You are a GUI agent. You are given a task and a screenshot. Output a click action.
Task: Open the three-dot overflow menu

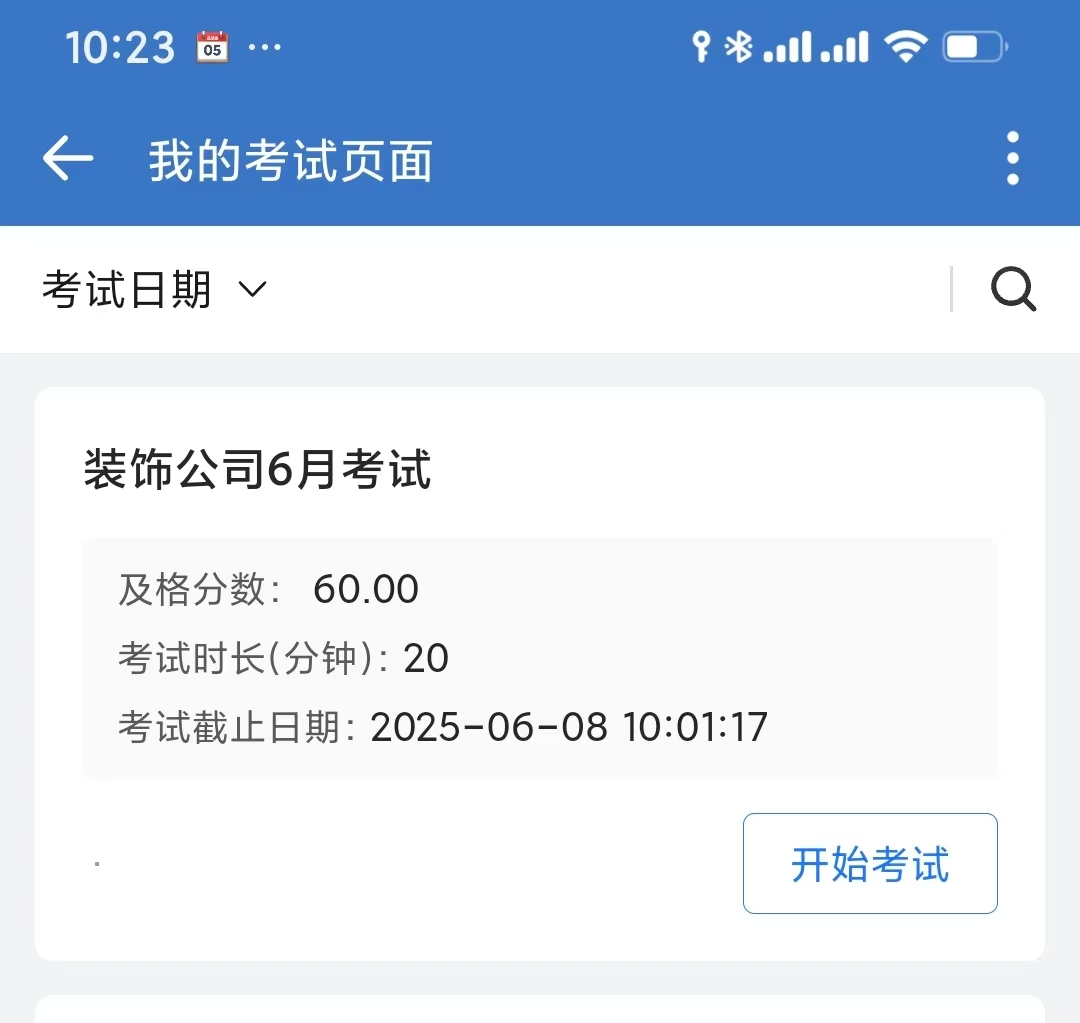pyautogui.click(x=1012, y=159)
